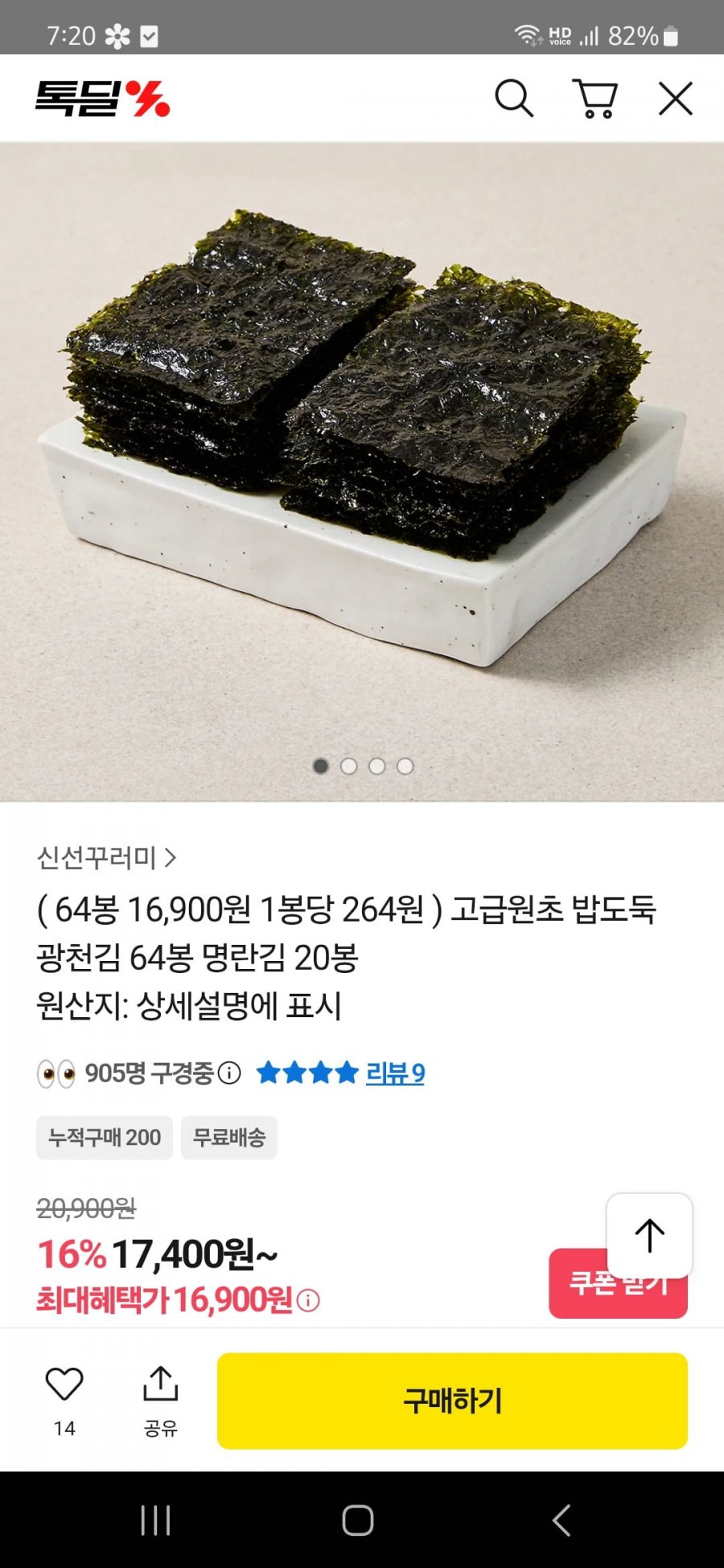This screenshot has height=1568, width=724.
Task: Tap the info icon beside 최대혜택가 16,900원
Action: [308, 1300]
